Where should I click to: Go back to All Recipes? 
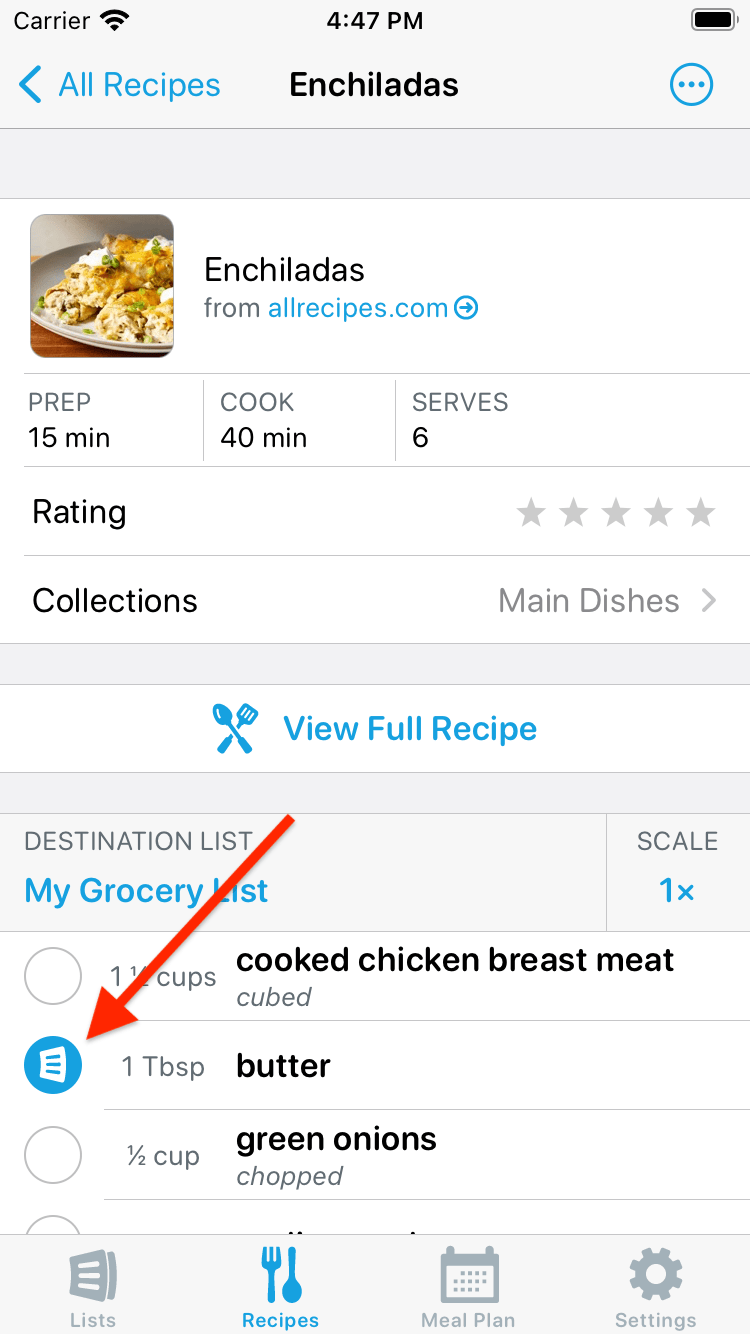tap(119, 85)
